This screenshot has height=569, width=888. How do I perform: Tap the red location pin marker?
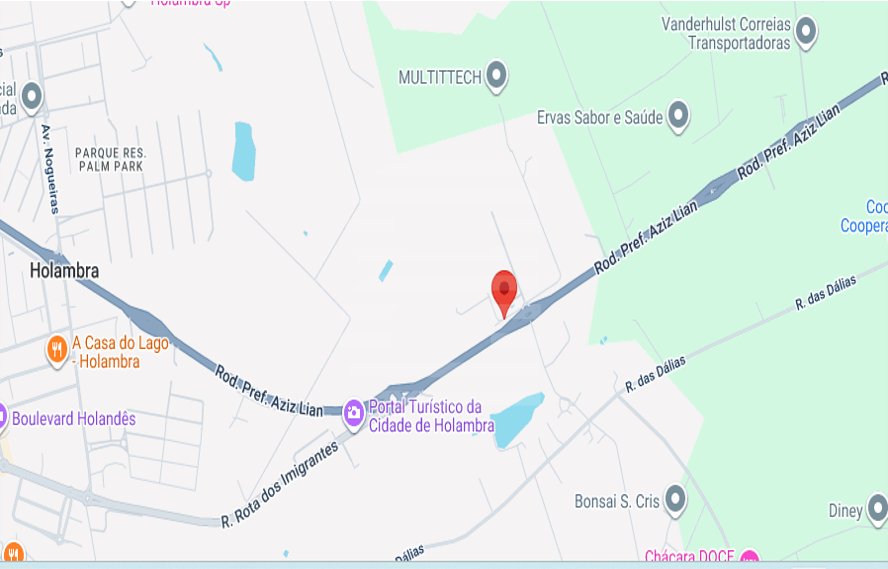[505, 292]
